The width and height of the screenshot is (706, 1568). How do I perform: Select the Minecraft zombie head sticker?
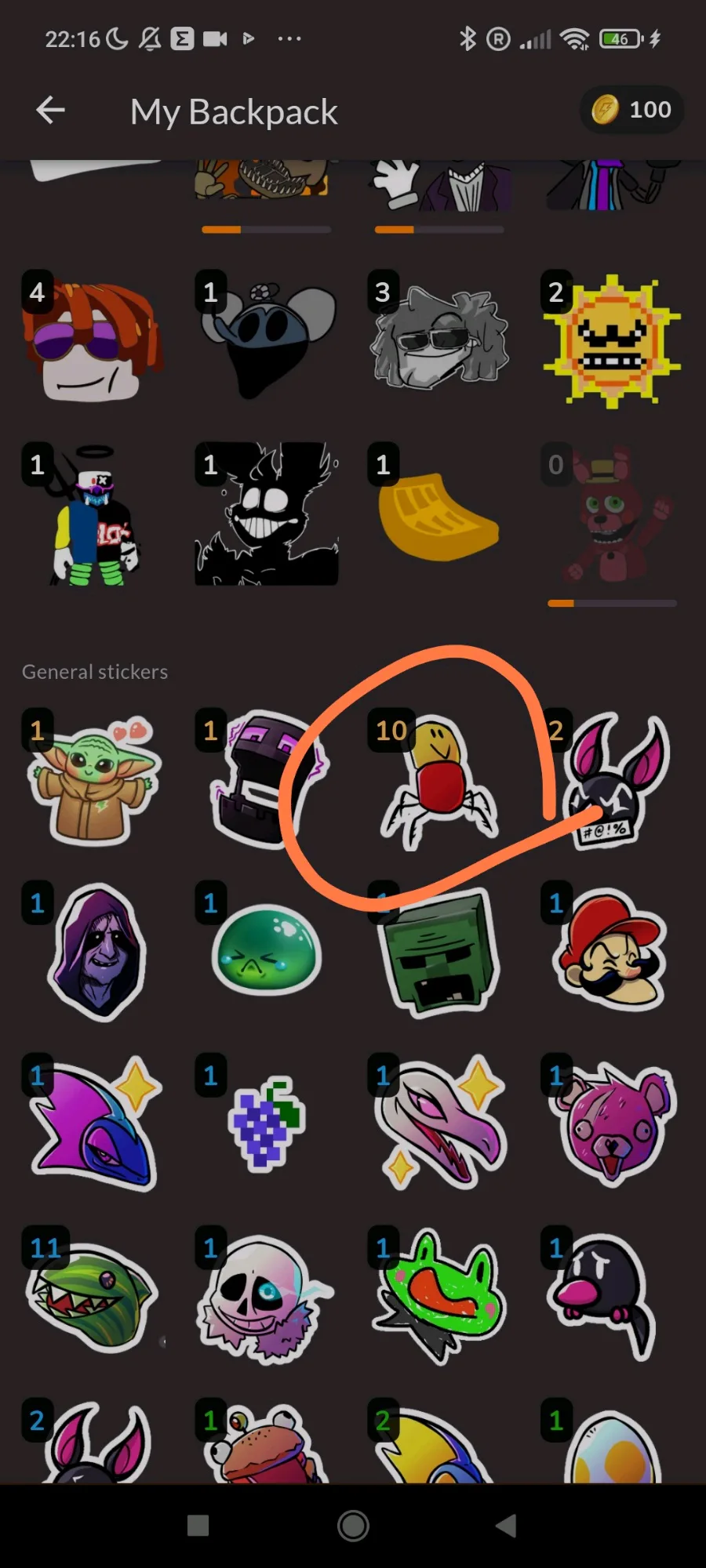439,952
